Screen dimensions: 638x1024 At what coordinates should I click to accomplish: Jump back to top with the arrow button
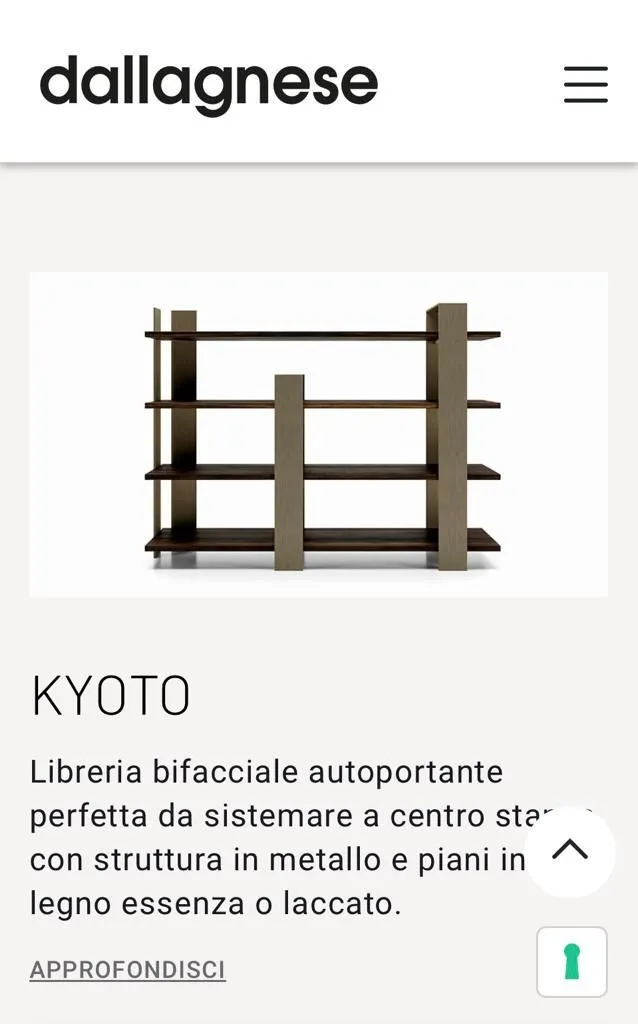[x=570, y=850]
